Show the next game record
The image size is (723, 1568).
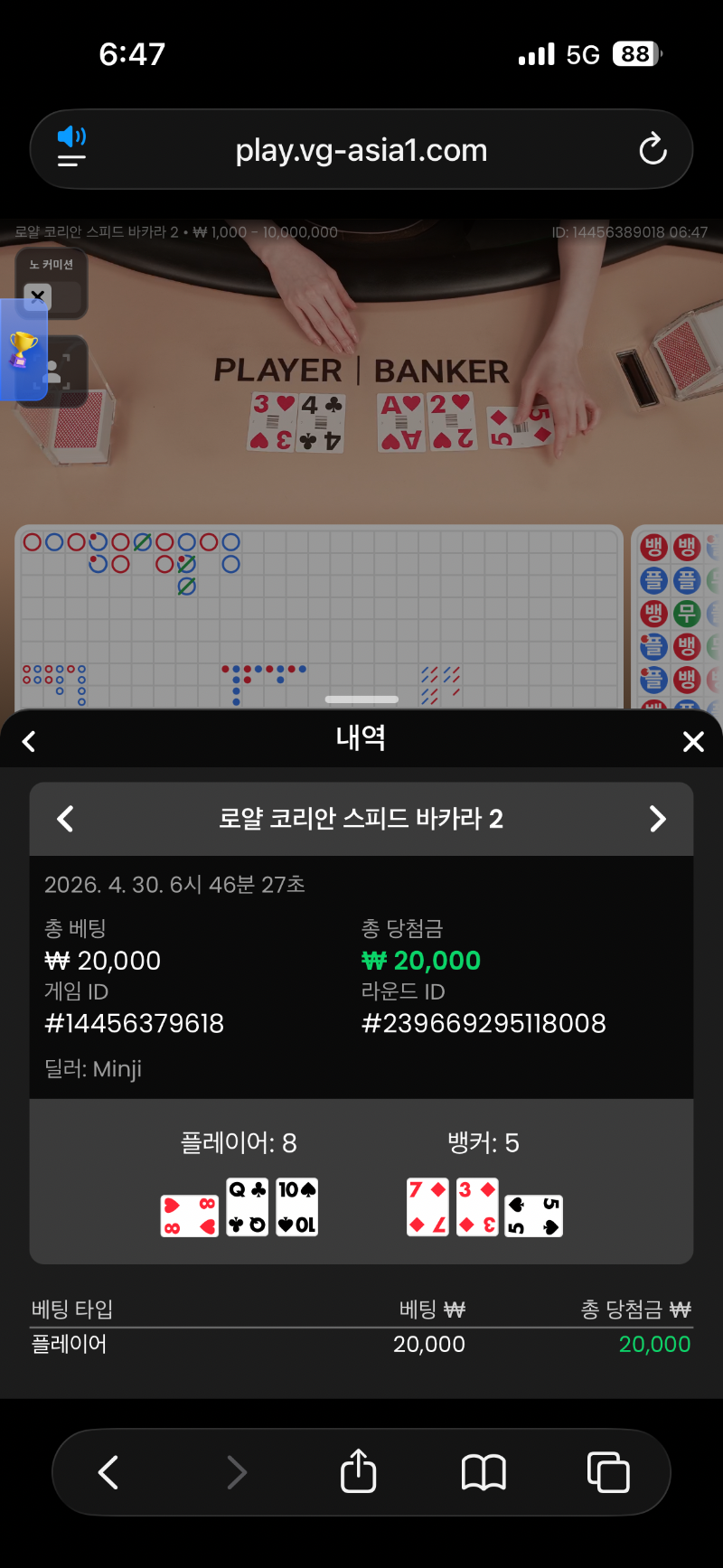coord(657,819)
